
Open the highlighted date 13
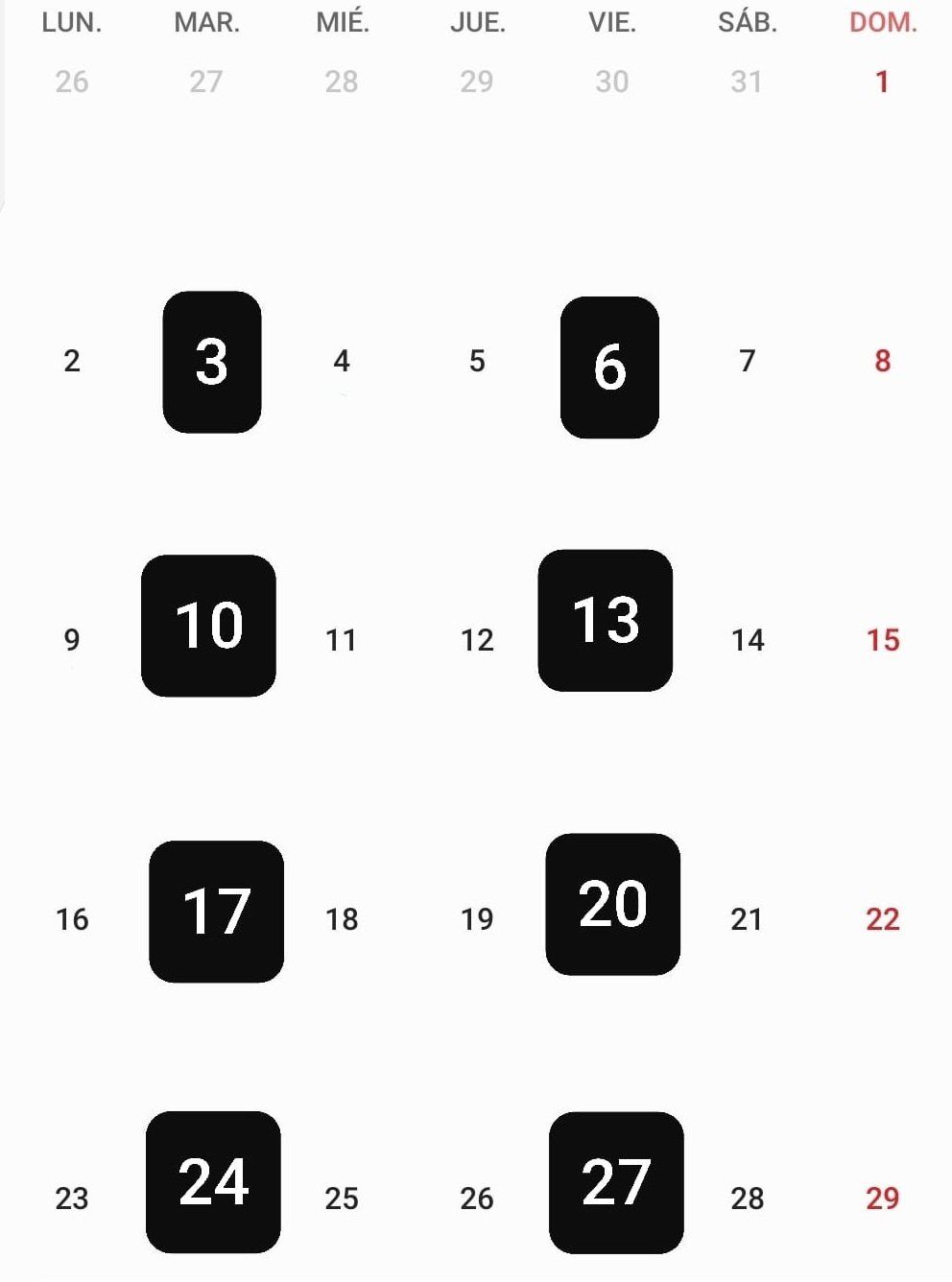605,620
